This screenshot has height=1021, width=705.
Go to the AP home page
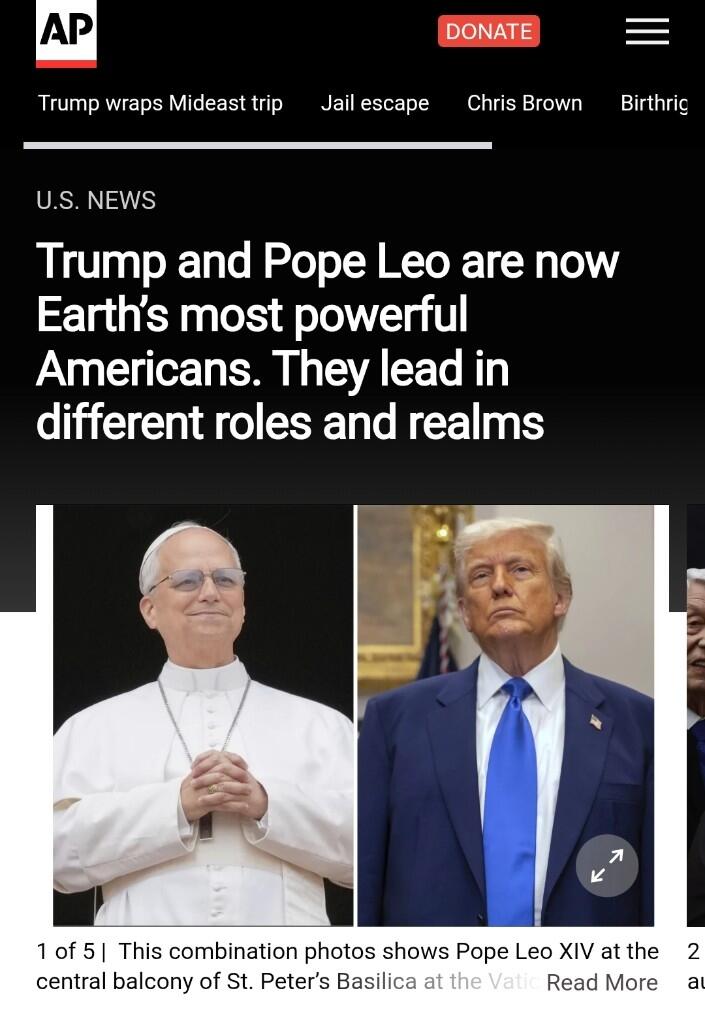[66, 33]
